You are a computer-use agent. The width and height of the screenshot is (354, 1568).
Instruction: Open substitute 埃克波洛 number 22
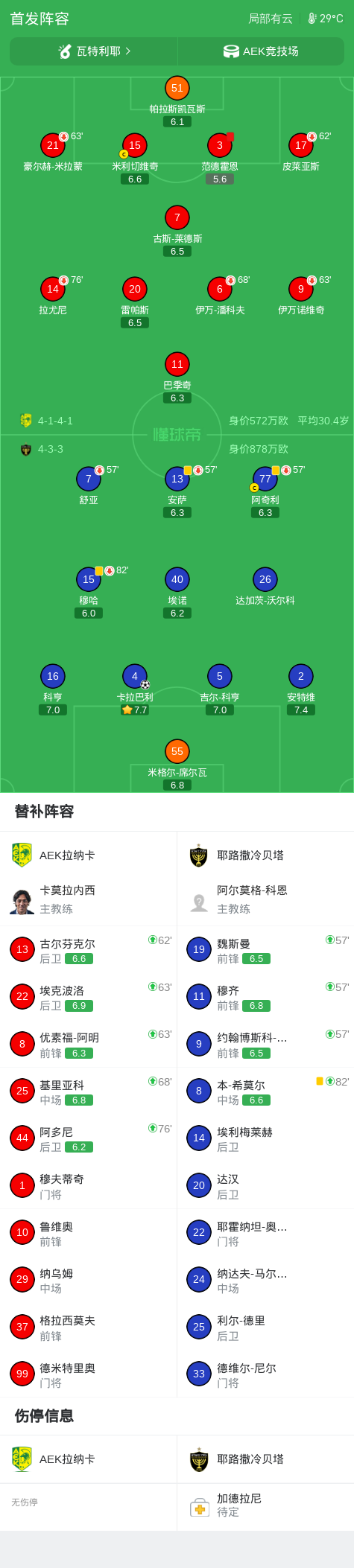(x=89, y=996)
